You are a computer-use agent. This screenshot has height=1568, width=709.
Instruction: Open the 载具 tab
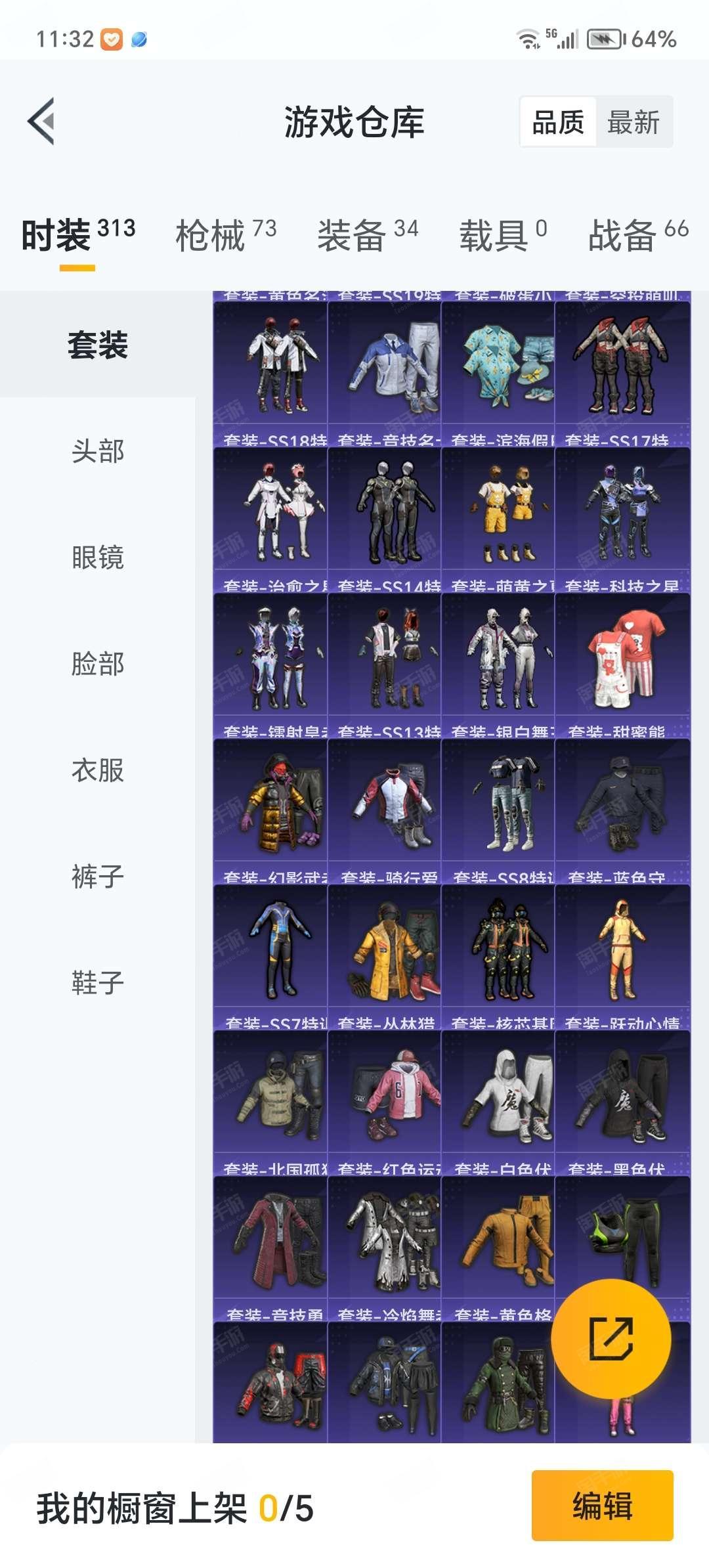503,234
